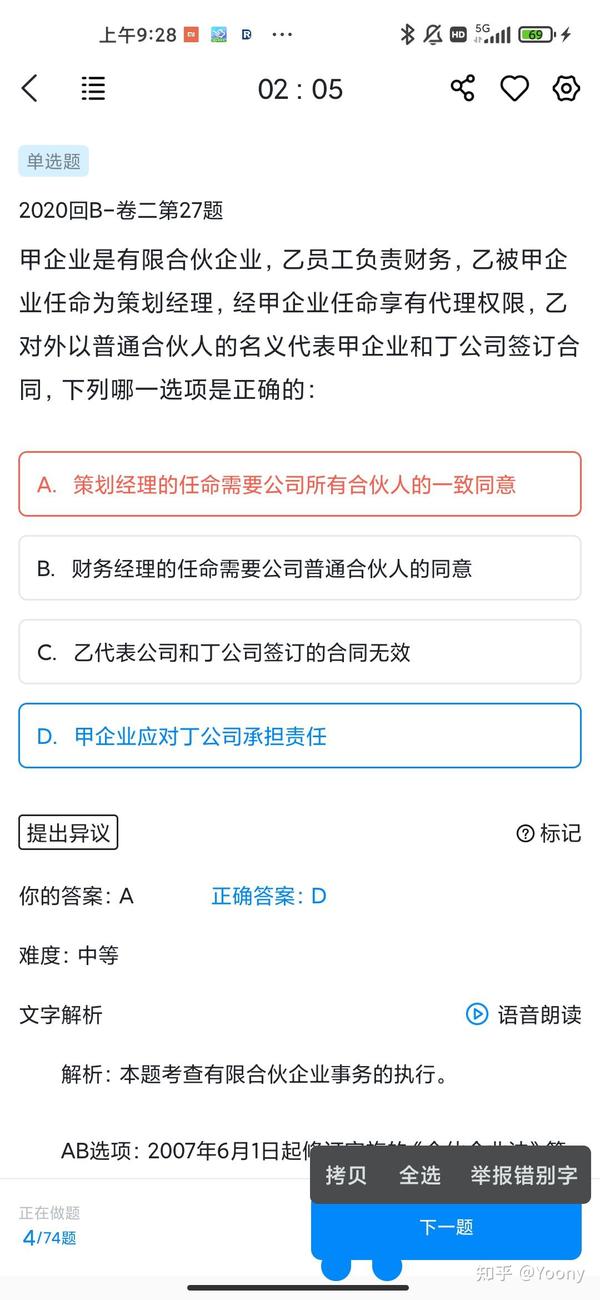
Task: Choose option C 合同无效
Action: pyautogui.click(x=300, y=652)
